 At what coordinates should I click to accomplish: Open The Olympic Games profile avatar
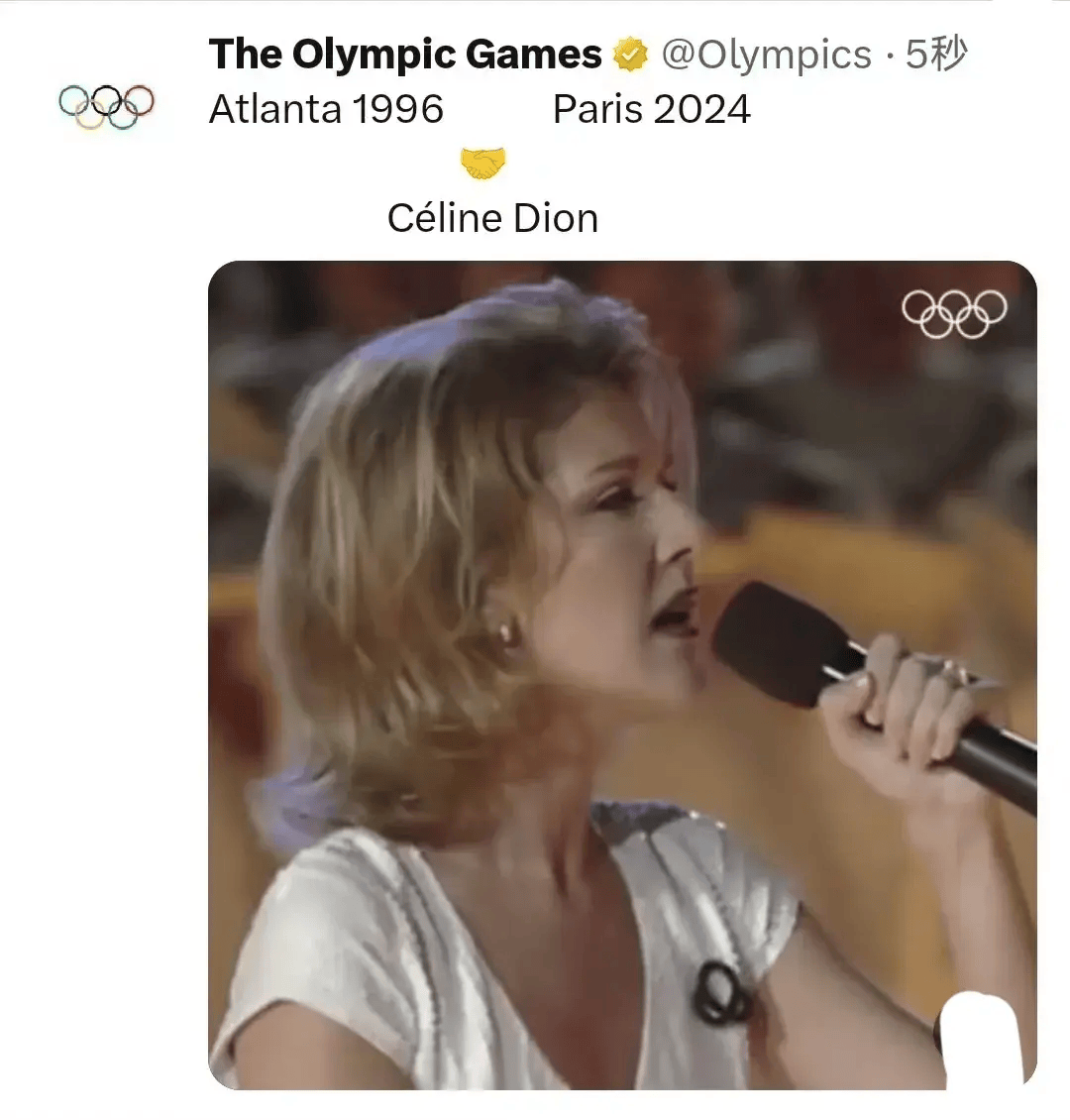point(106,106)
